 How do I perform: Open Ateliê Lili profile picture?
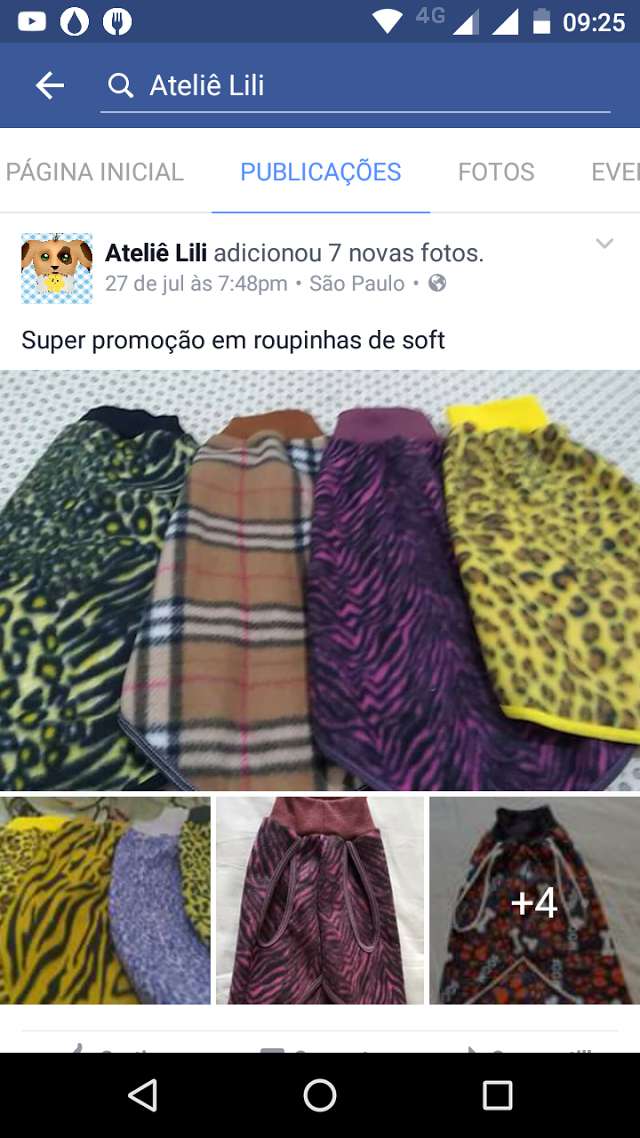[57, 268]
